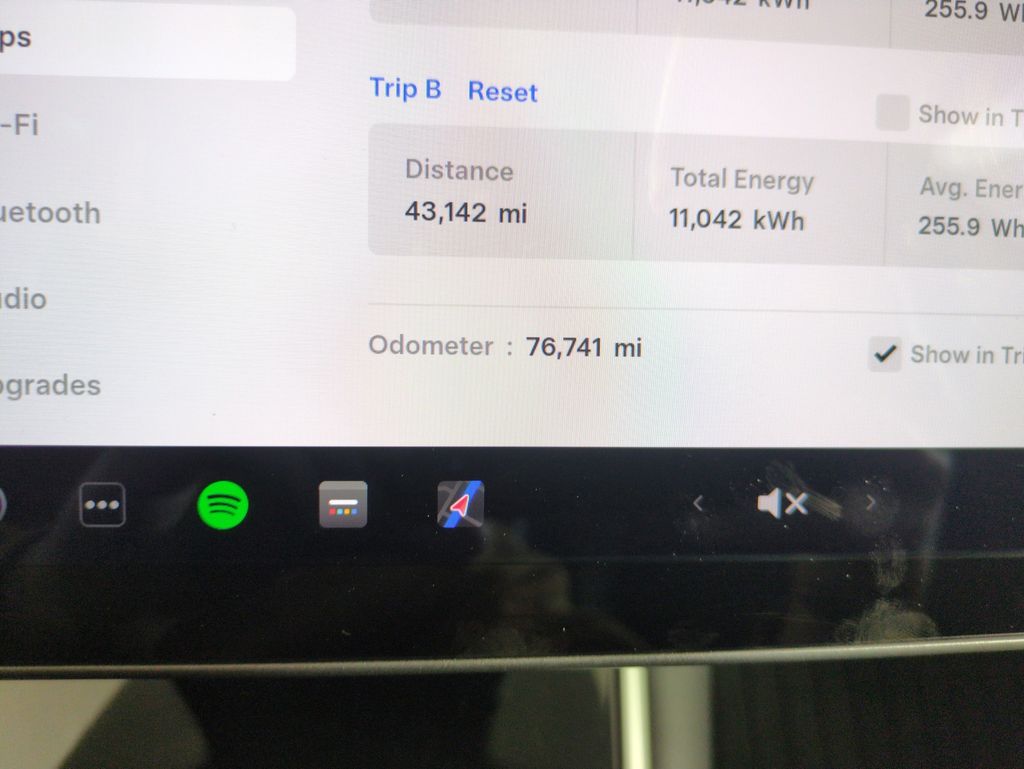Unmute the volume speaker icon
The width and height of the screenshot is (1024, 769).
point(781,503)
